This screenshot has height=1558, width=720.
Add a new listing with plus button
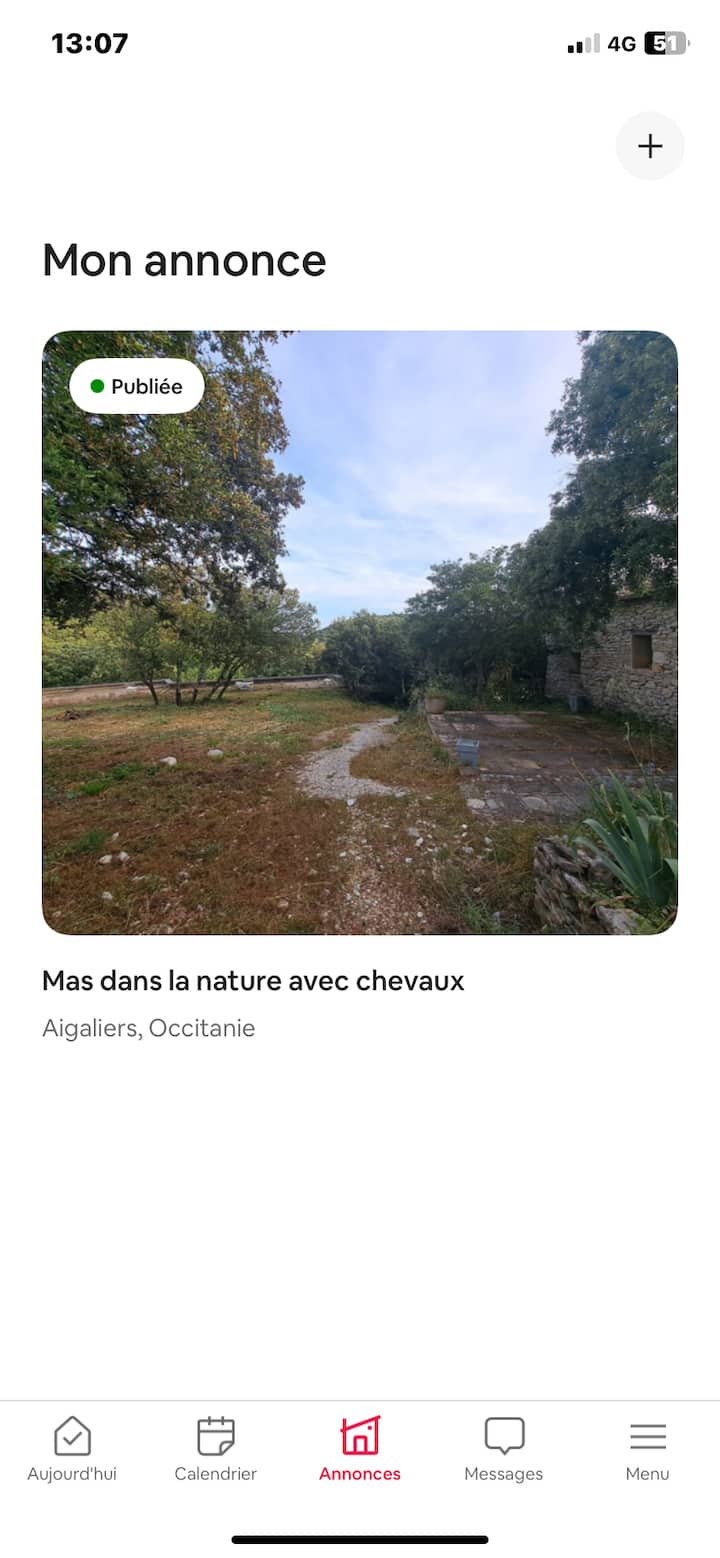click(650, 147)
